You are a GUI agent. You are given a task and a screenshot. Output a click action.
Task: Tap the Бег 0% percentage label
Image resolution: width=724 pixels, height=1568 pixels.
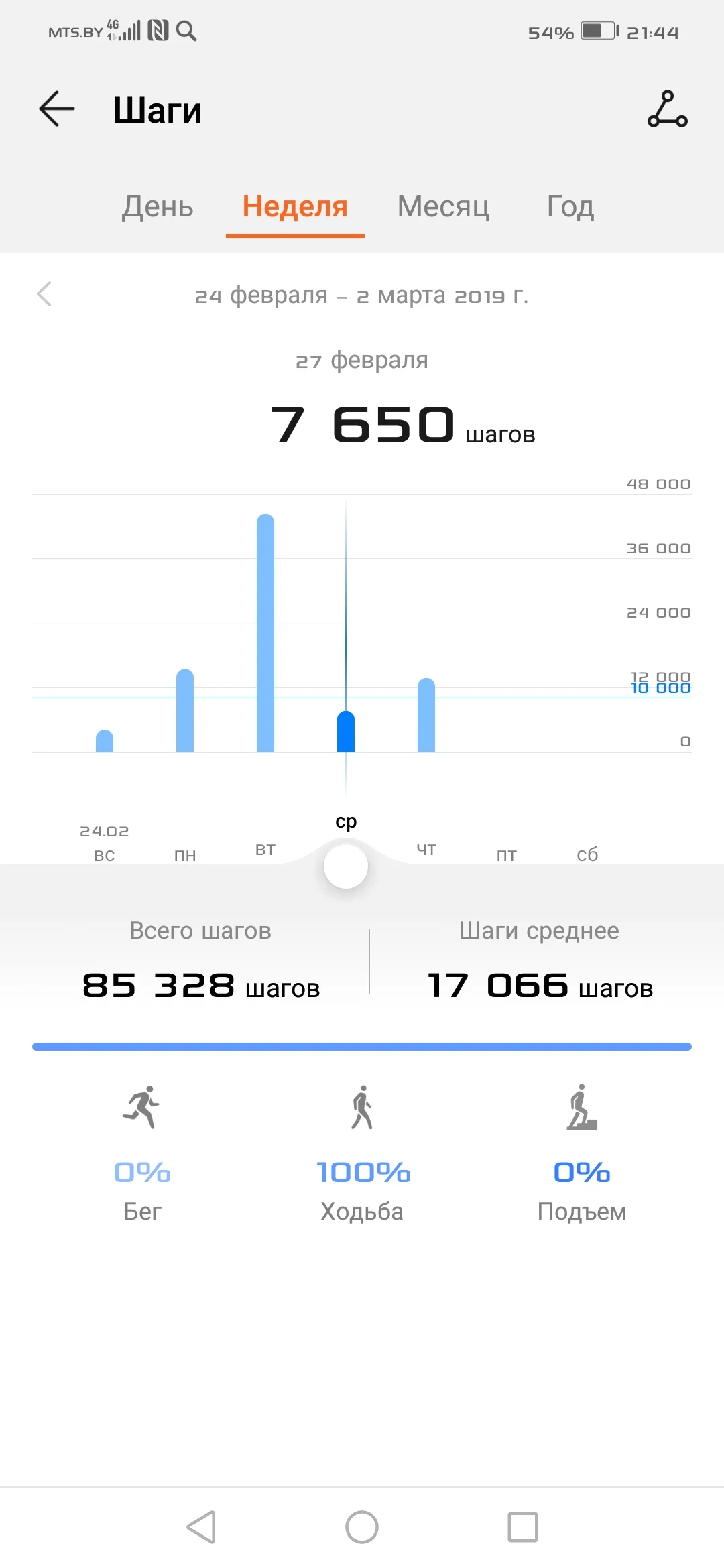pyautogui.click(x=142, y=1172)
